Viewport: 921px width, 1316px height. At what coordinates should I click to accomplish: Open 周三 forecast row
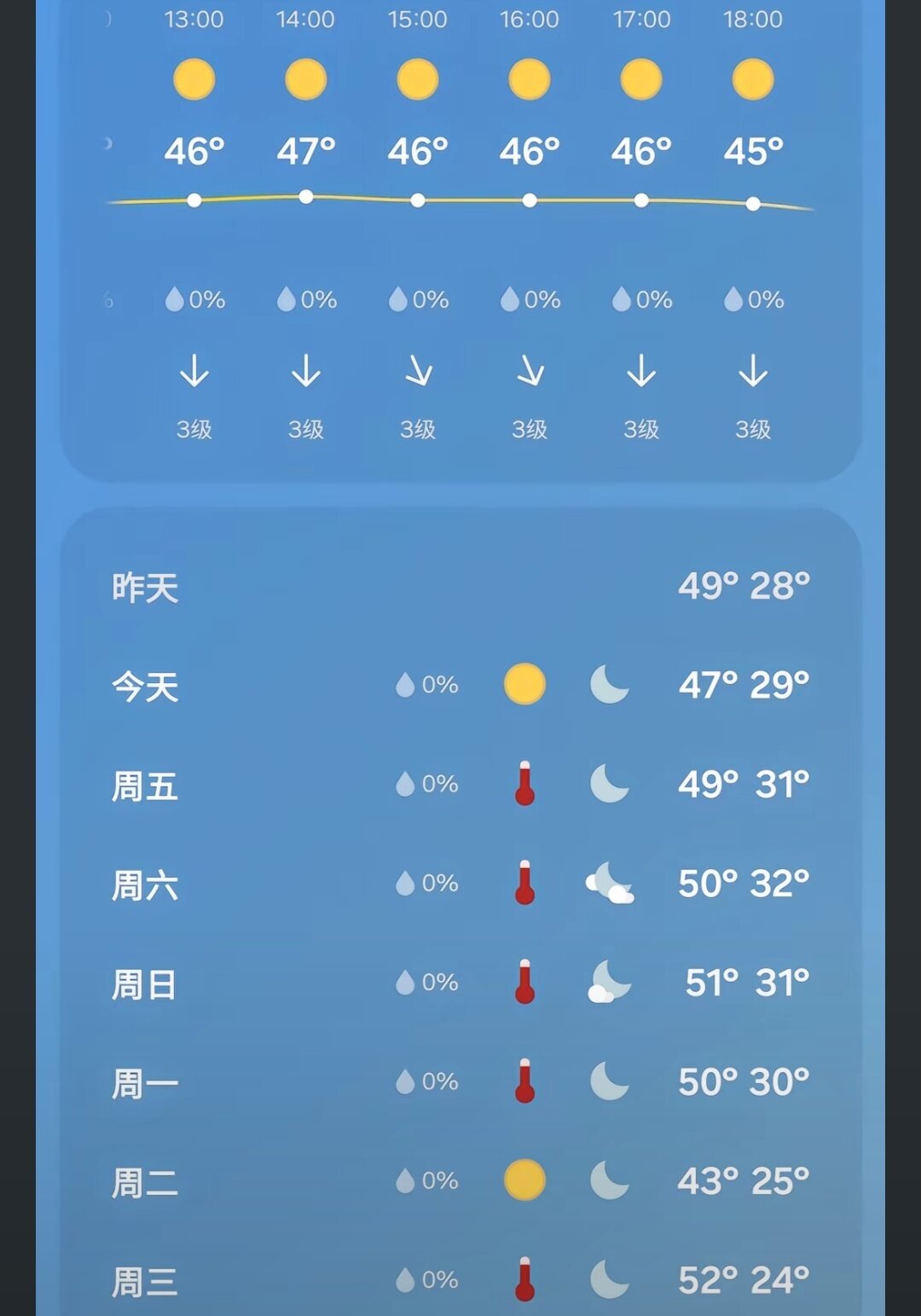pos(460,1280)
